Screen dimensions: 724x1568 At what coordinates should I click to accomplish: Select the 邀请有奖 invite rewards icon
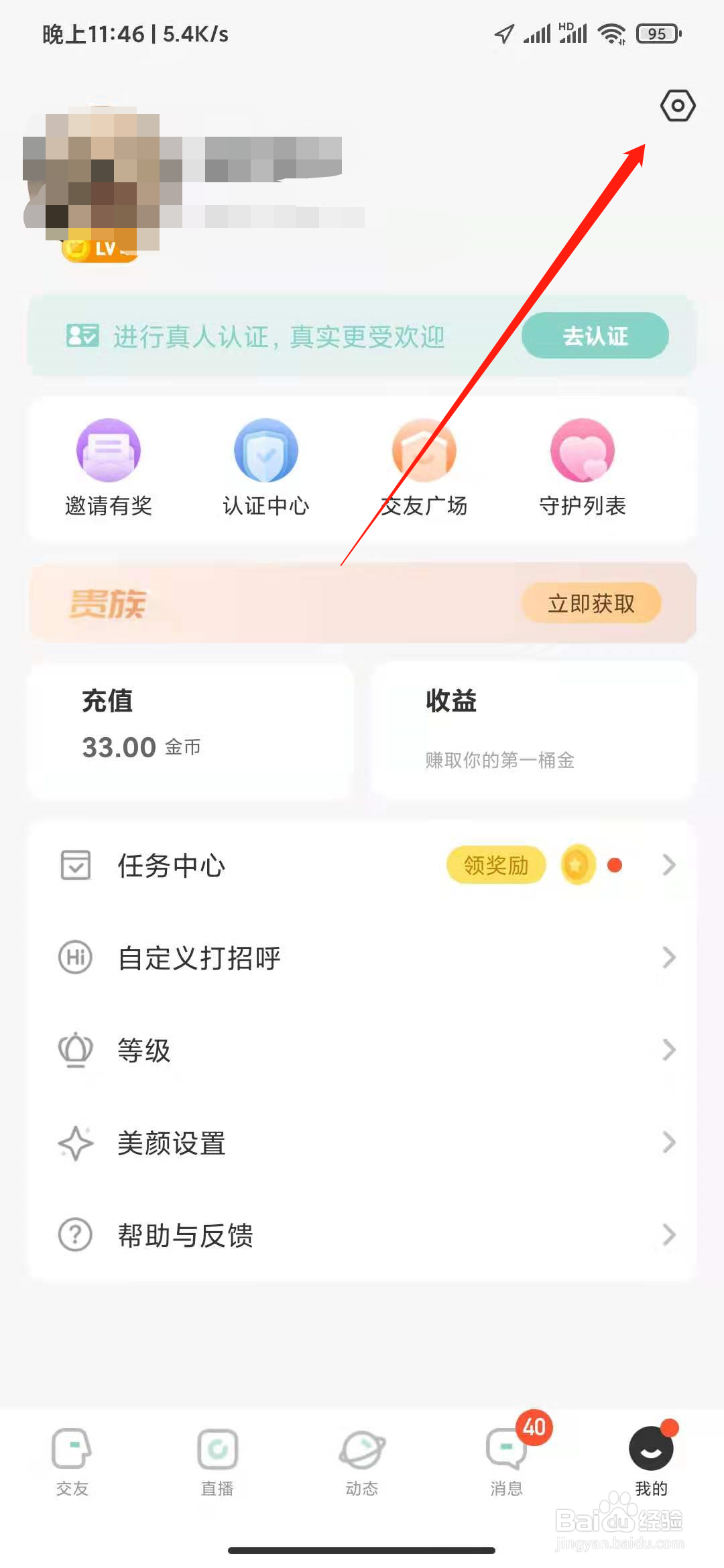click(x=109, y=450)
